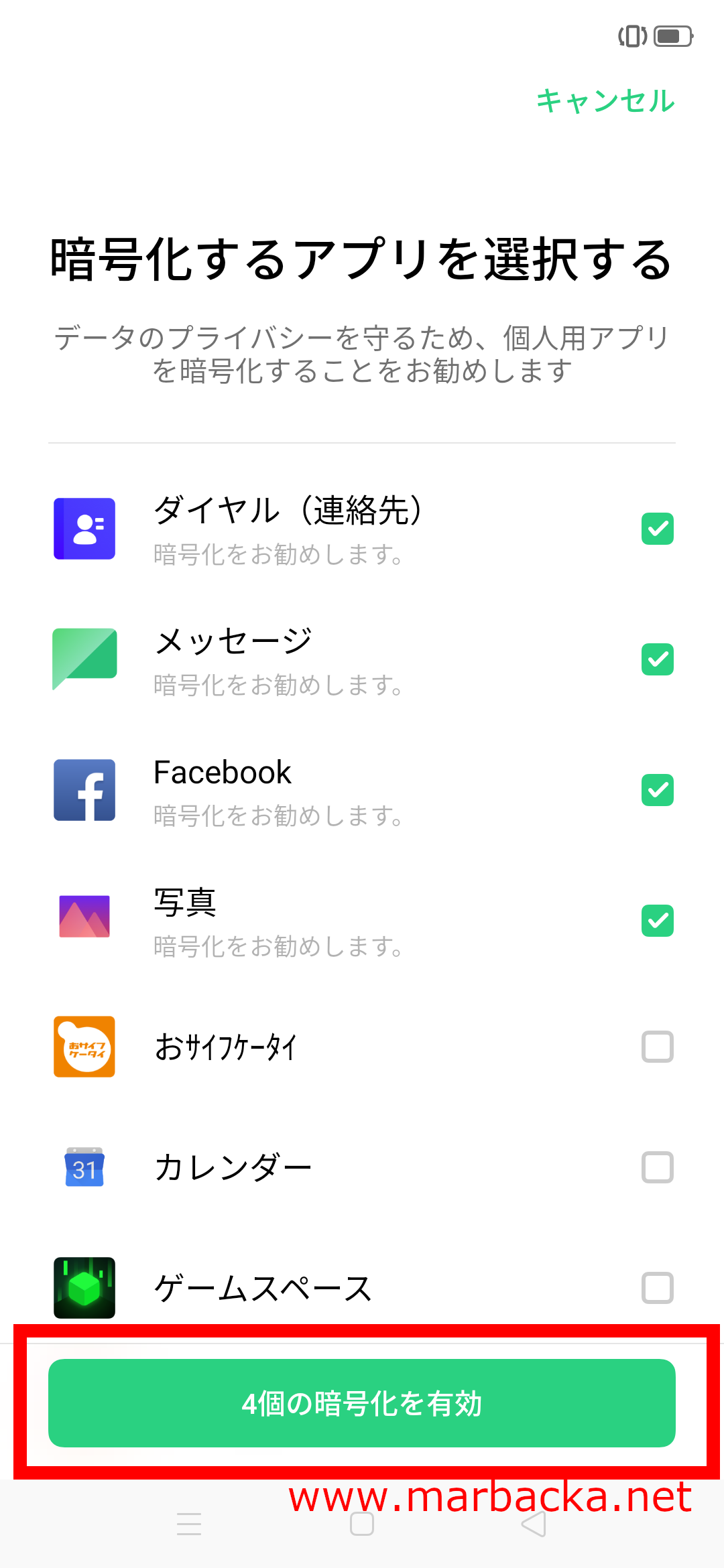724x1568 pixels.
Task: Check the ゲームスペース checkbox
Action: pyautogui.click(x=657, y=1288)
